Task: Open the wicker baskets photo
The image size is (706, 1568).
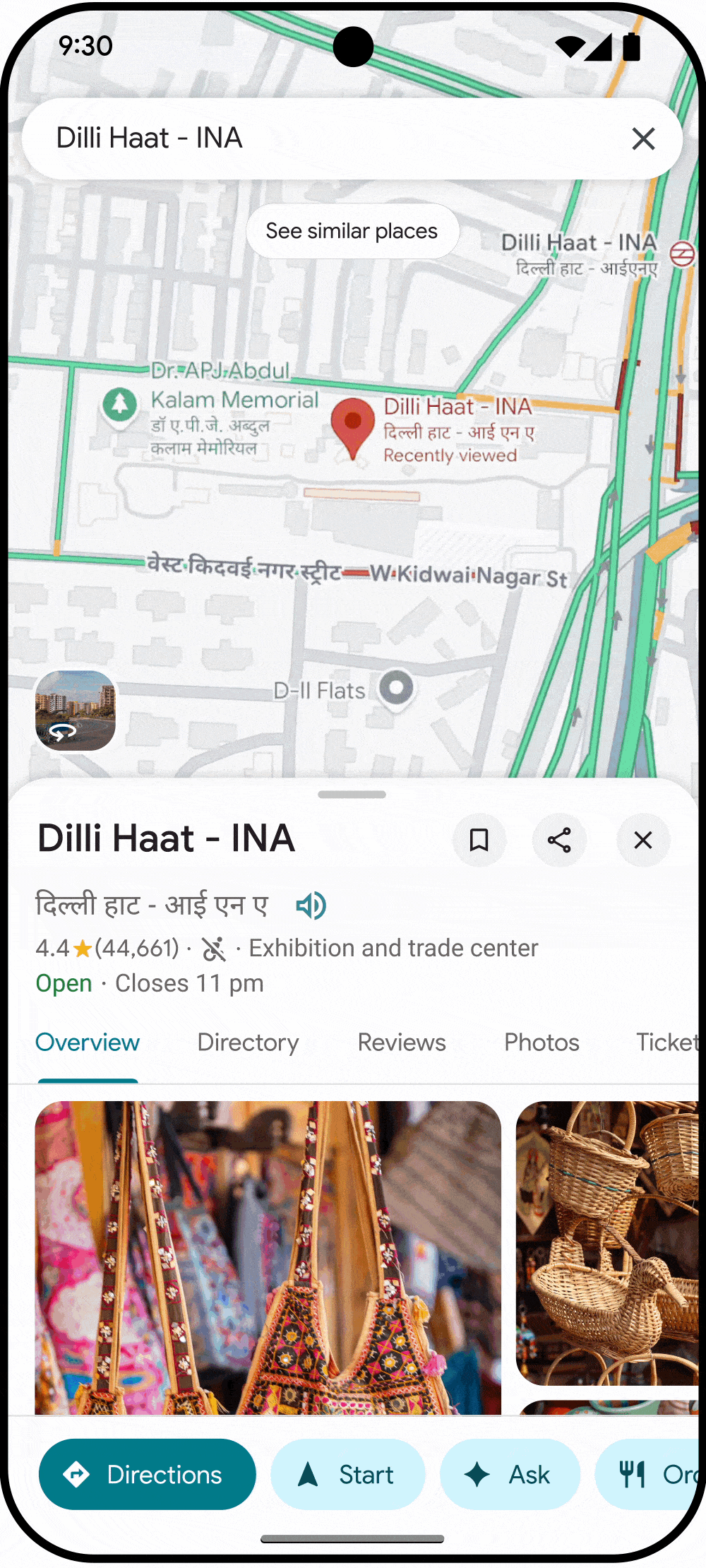Action: coord(607,1243)
